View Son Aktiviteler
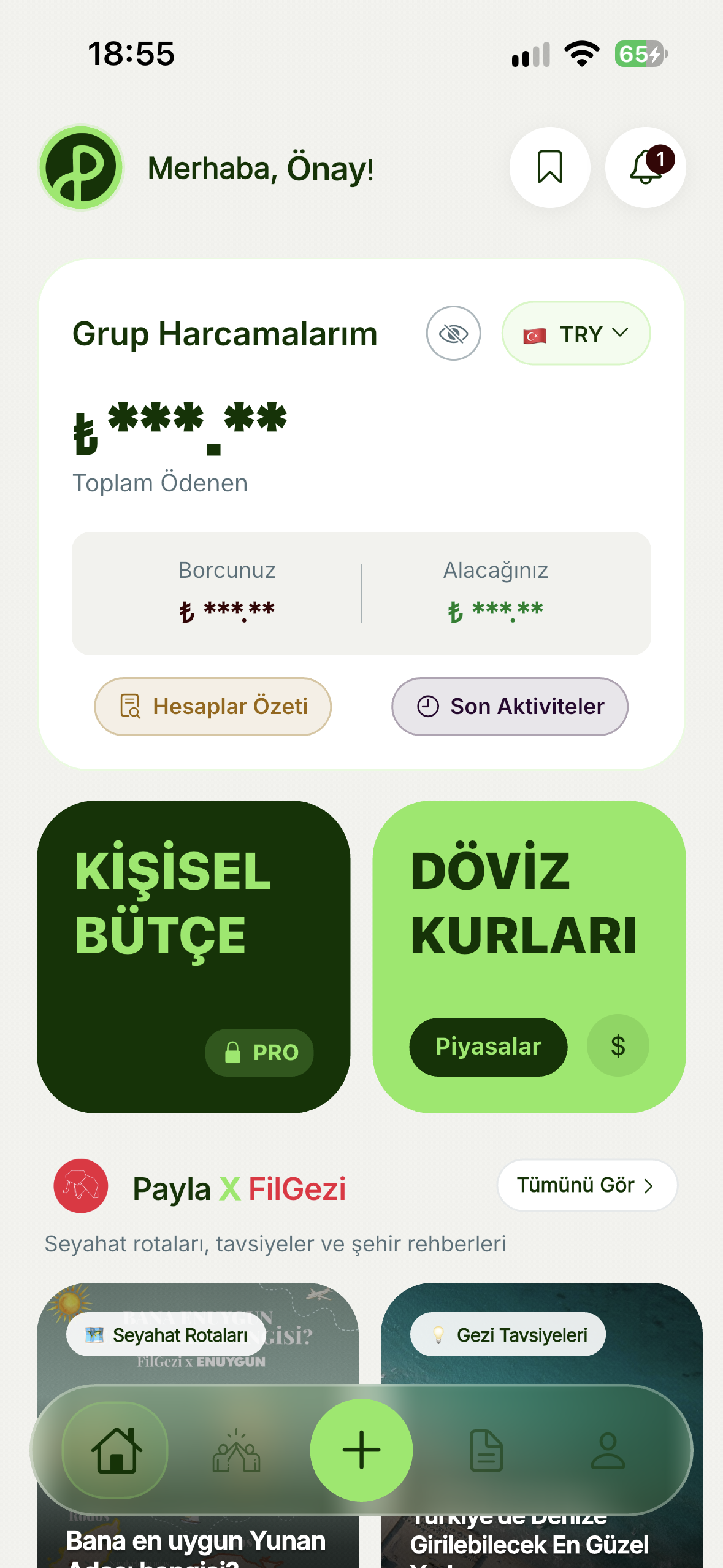This screenshot has height=1568, width=723. tap(510, 707)
